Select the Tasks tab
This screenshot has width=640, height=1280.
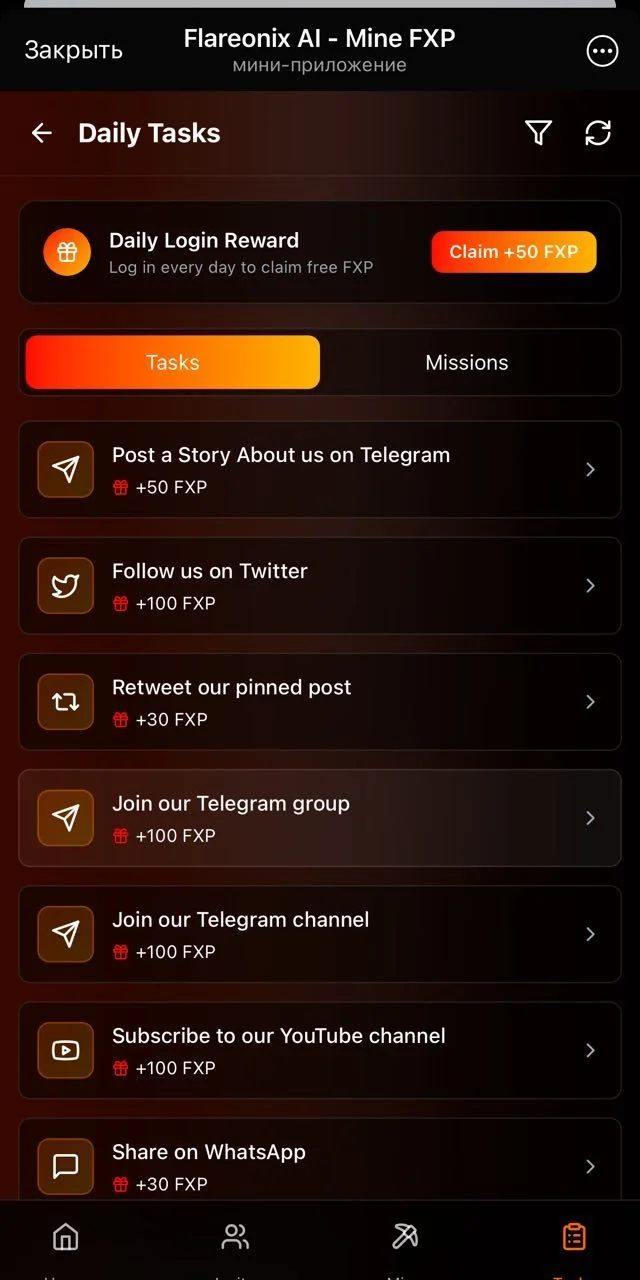point(173,362)
